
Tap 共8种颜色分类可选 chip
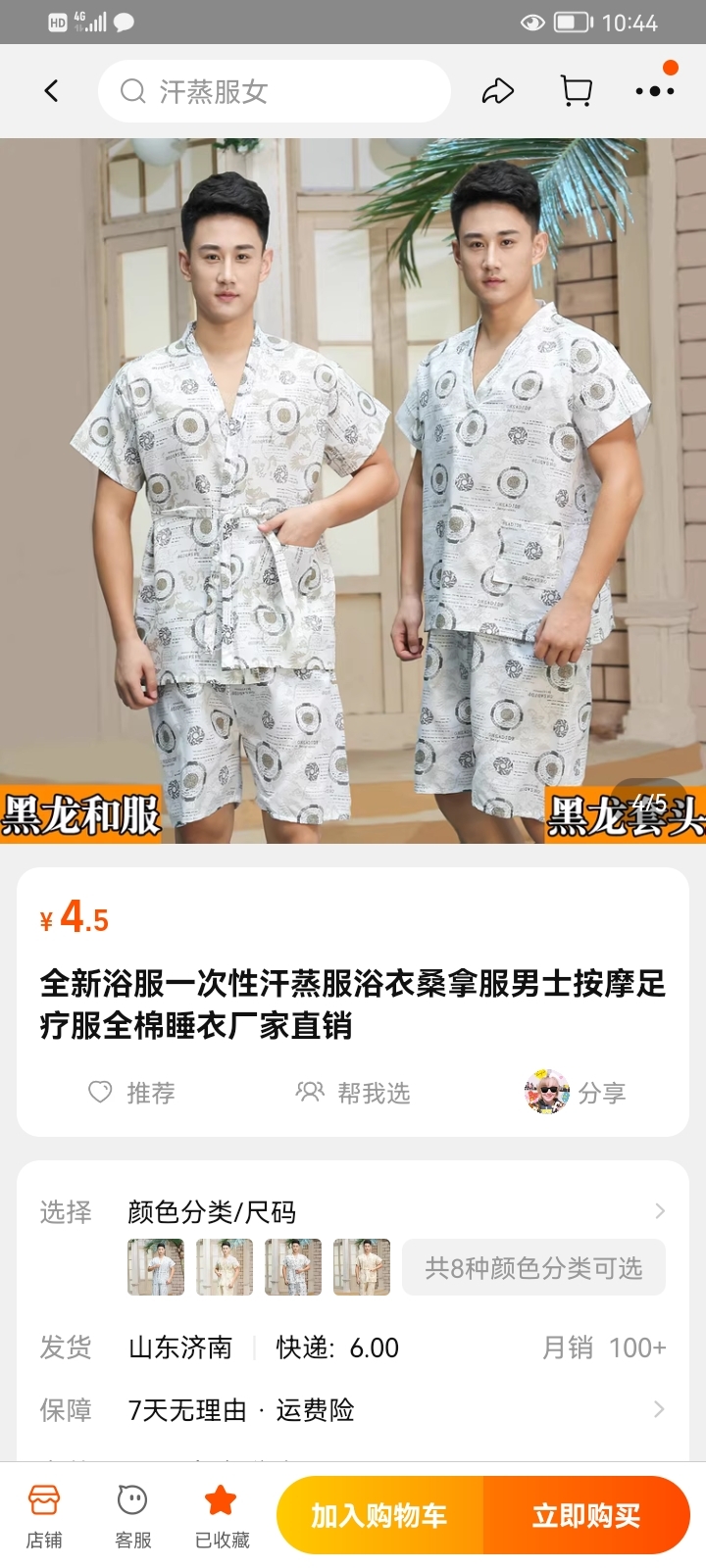(533, 1268)
